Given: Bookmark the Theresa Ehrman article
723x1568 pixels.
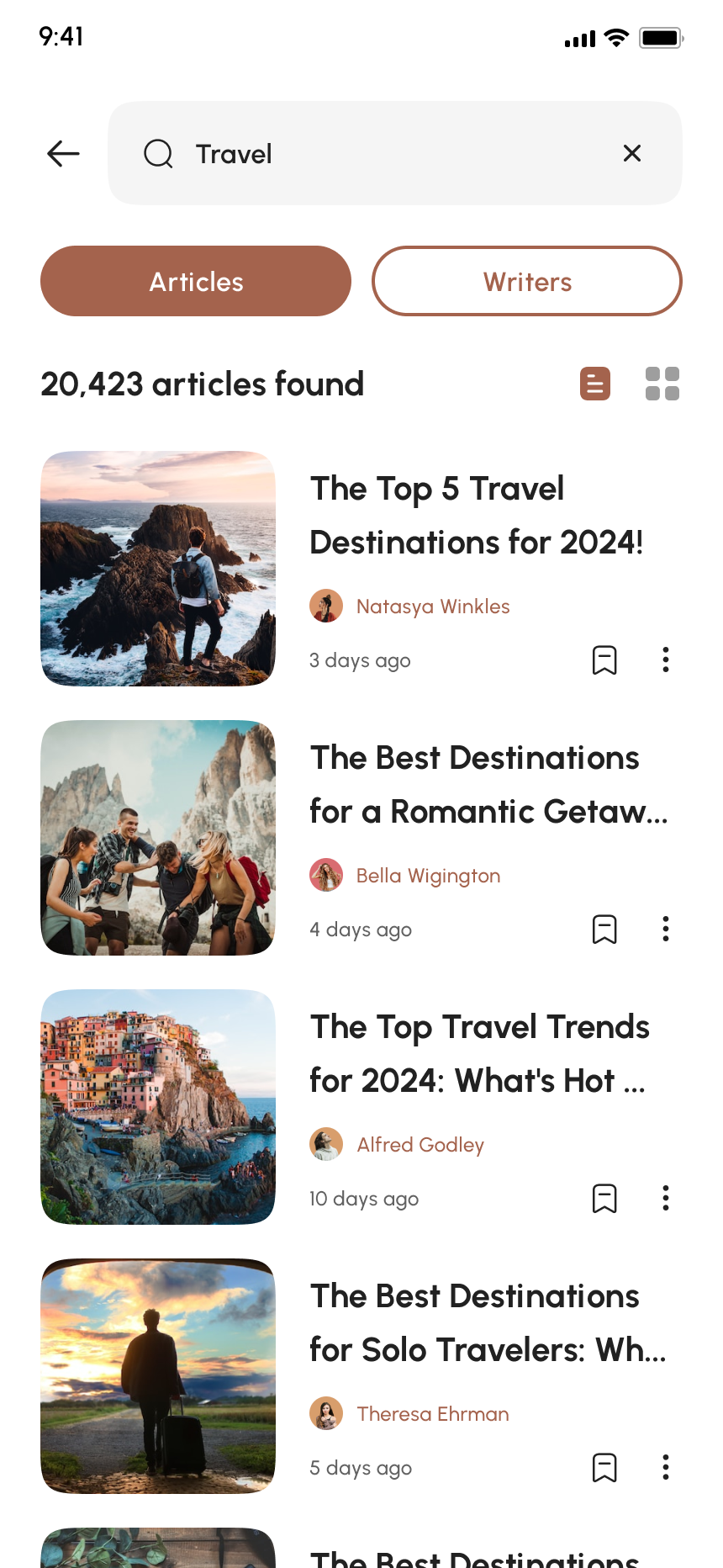Looking at the screenshot, I should [604, 1468].
